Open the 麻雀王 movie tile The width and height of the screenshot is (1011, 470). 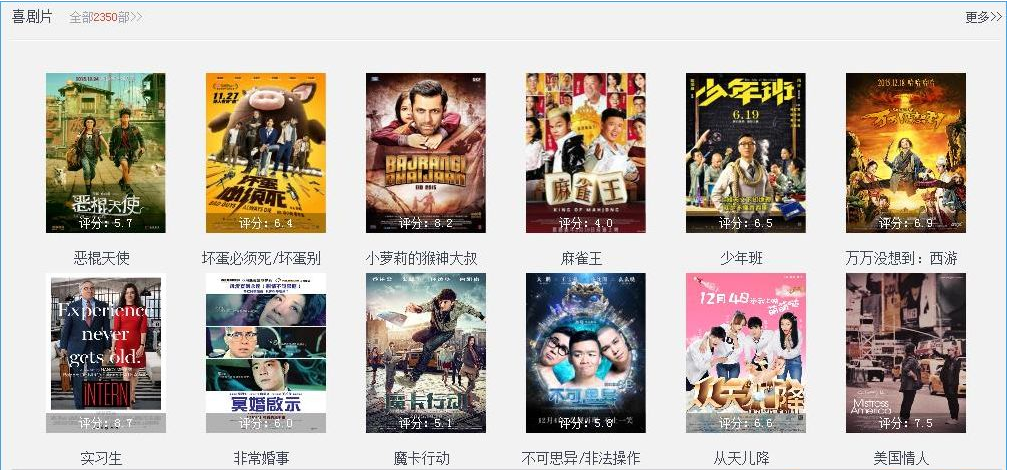click(x=585, y=152)
